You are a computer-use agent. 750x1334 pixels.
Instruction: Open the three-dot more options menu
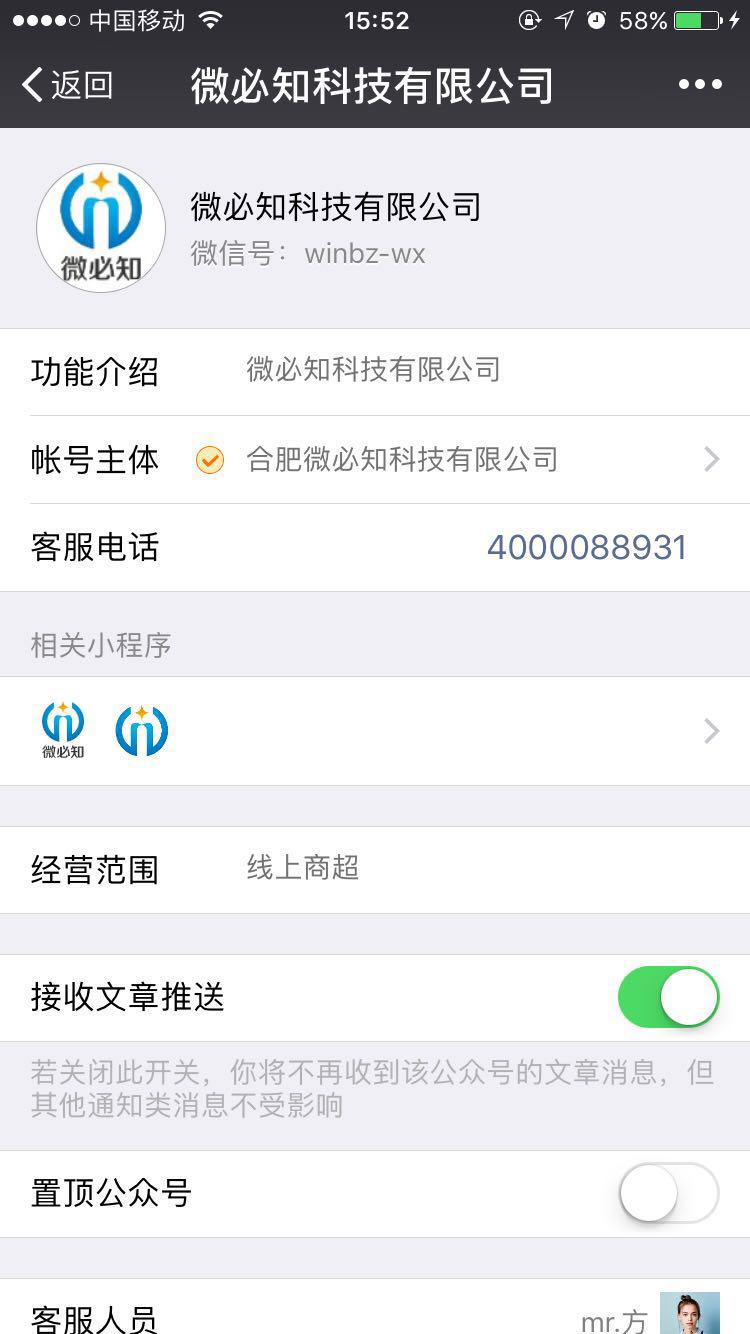[700, 85]
